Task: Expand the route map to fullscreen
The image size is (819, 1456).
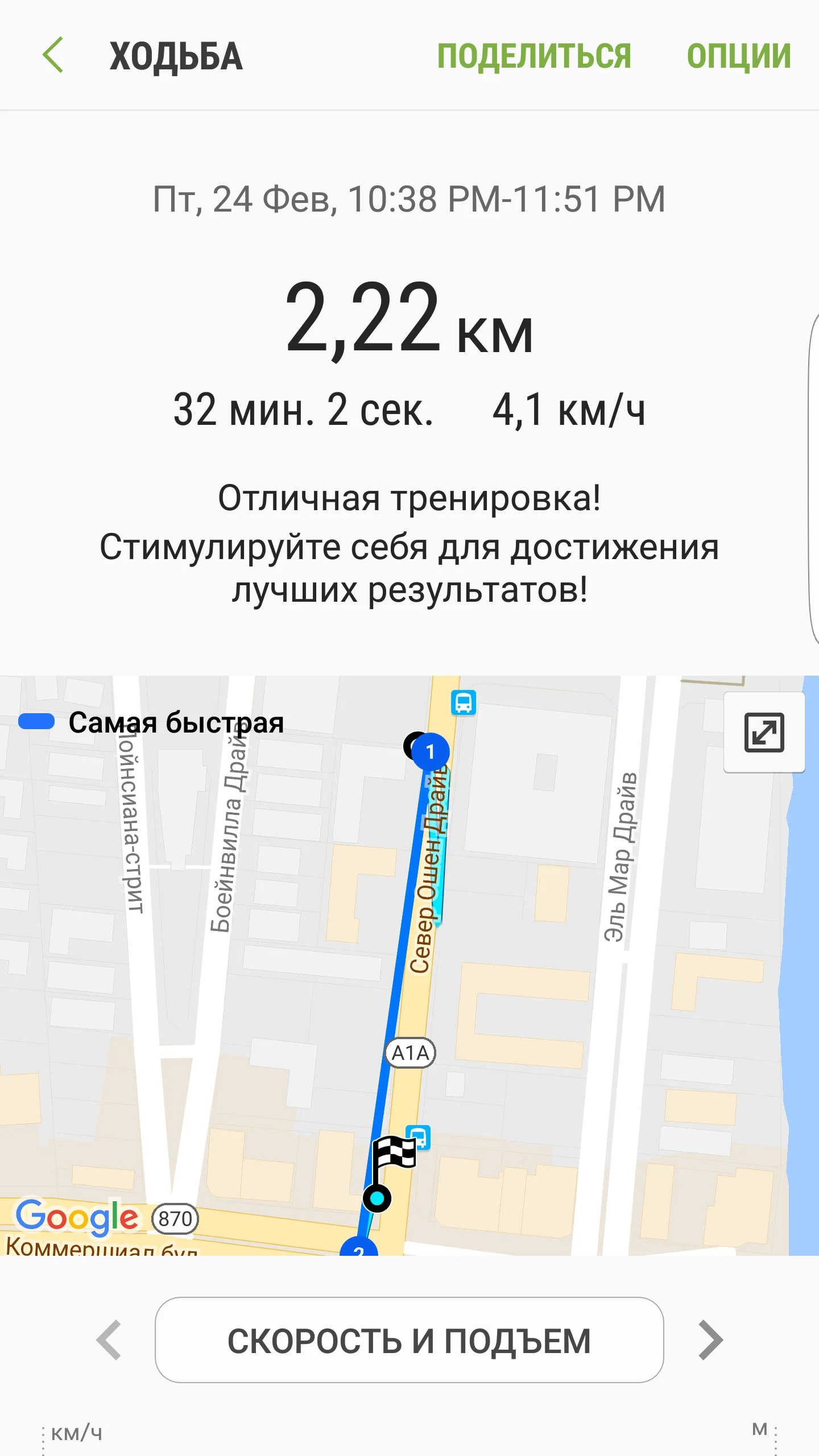Action: pyautogui.click(x=764, y=732)
